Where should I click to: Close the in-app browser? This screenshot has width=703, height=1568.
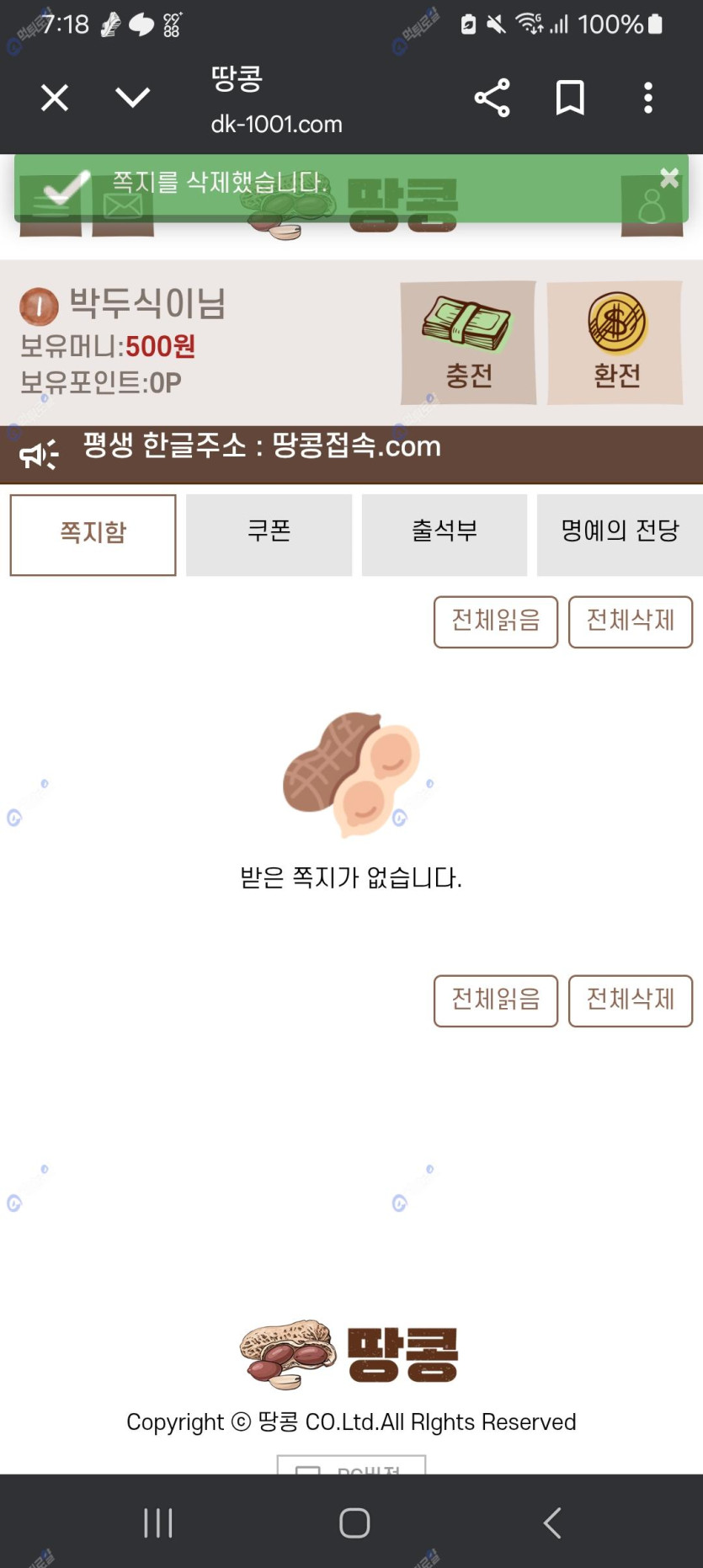pyautogui.click(x=55, y=99)
